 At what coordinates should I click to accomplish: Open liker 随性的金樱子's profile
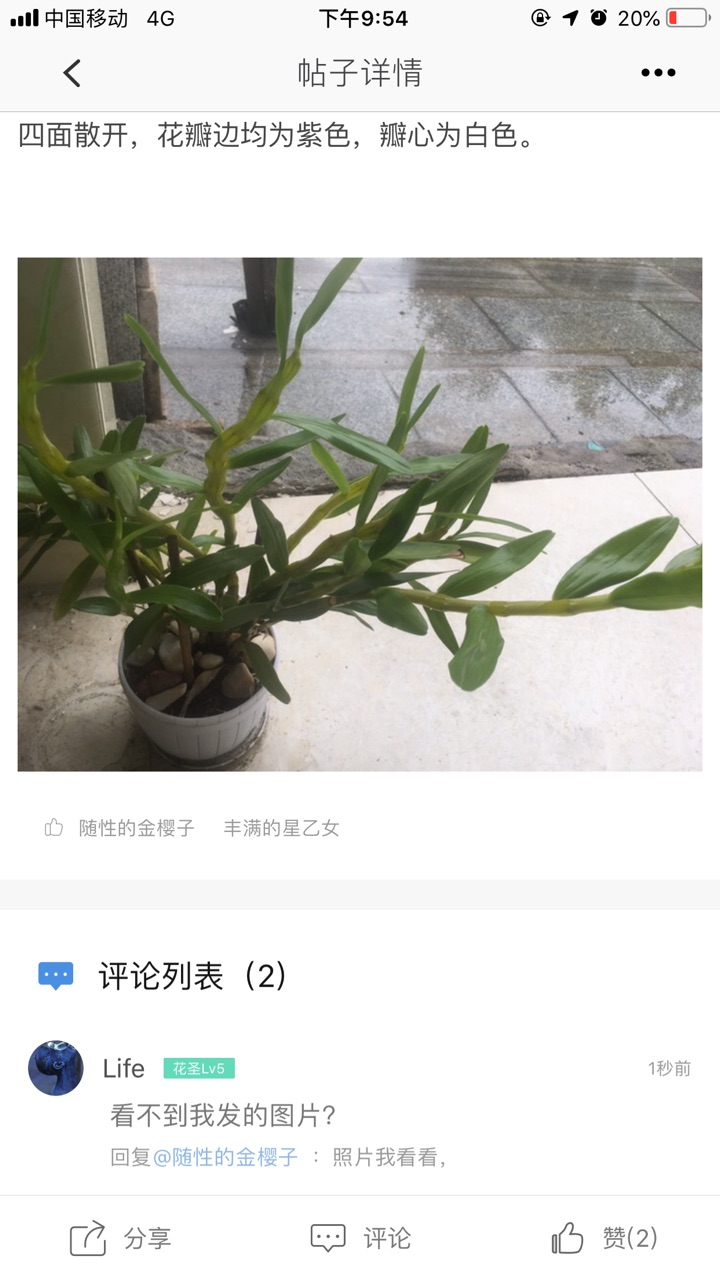coord(137,828)
